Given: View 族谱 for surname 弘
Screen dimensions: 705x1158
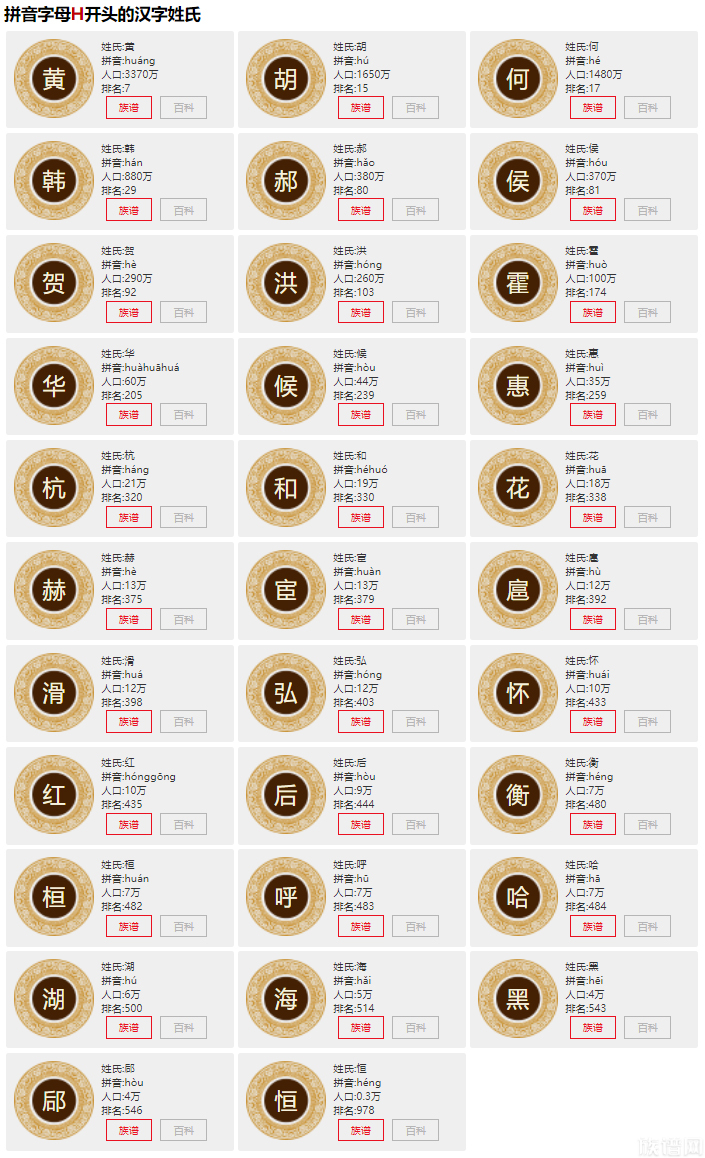Looking at the screenshot, I should coord(361,721).
